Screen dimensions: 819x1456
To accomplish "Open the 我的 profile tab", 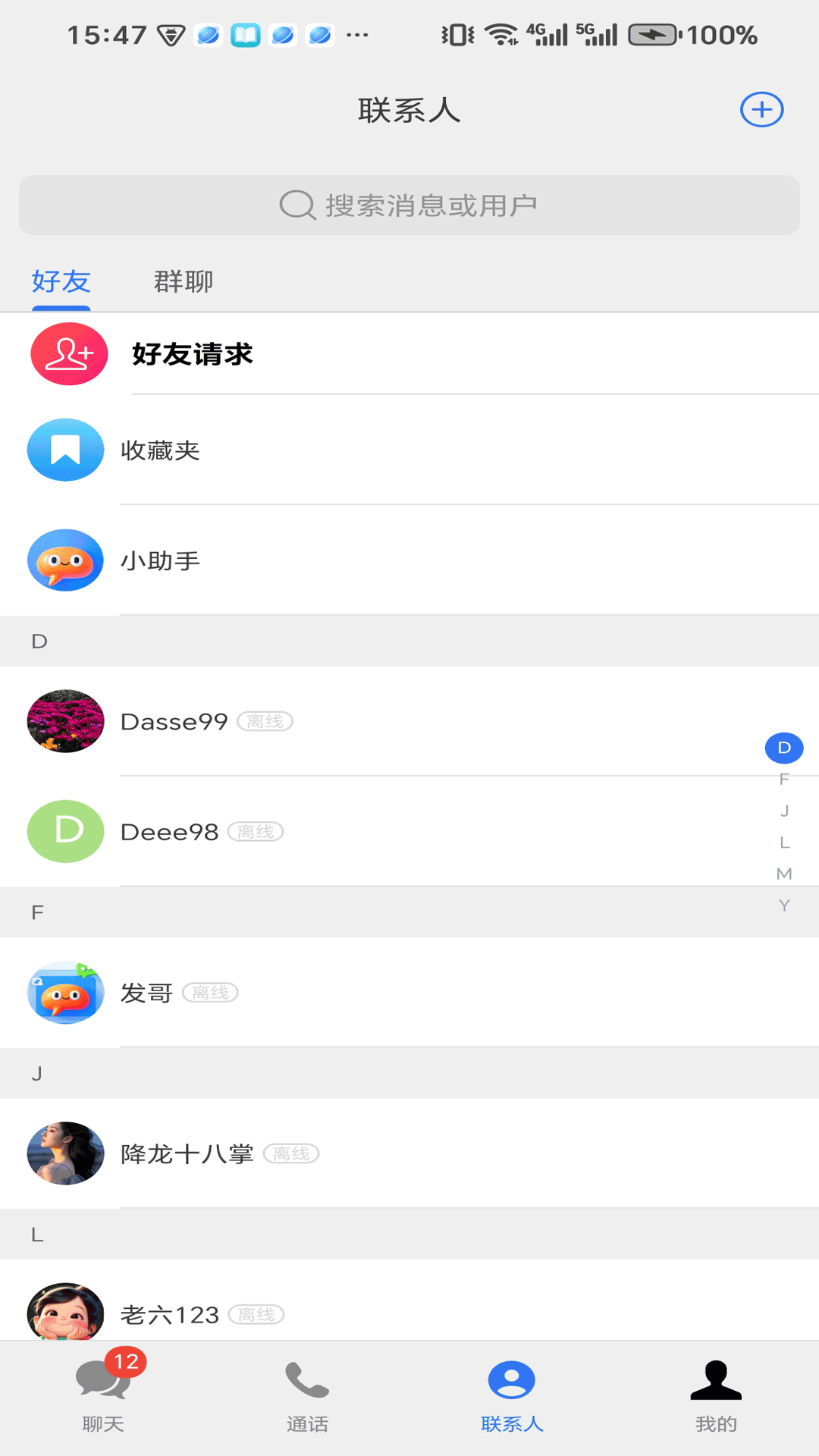I will [716, 1395].
